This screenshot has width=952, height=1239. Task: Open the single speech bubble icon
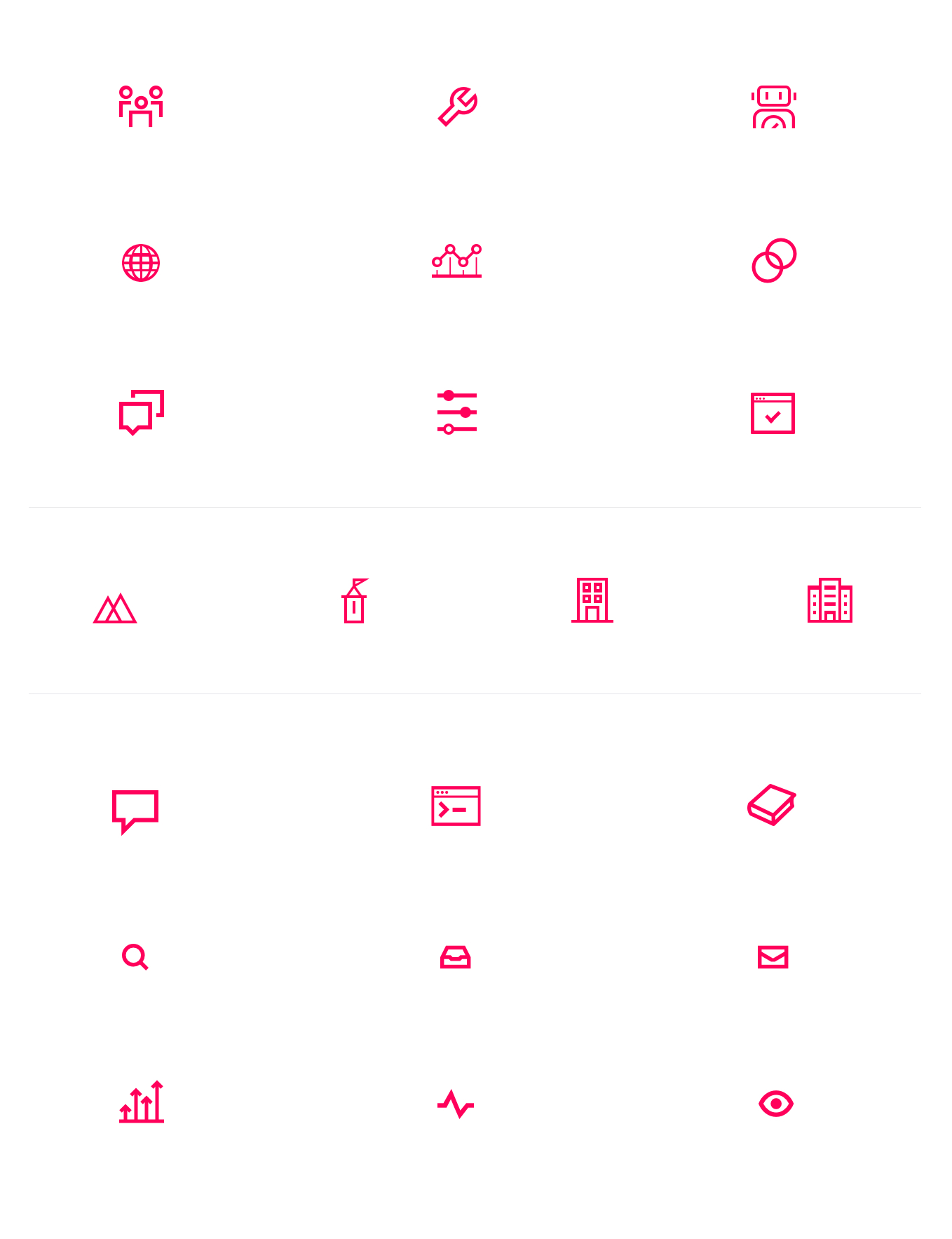click(135, 811)
